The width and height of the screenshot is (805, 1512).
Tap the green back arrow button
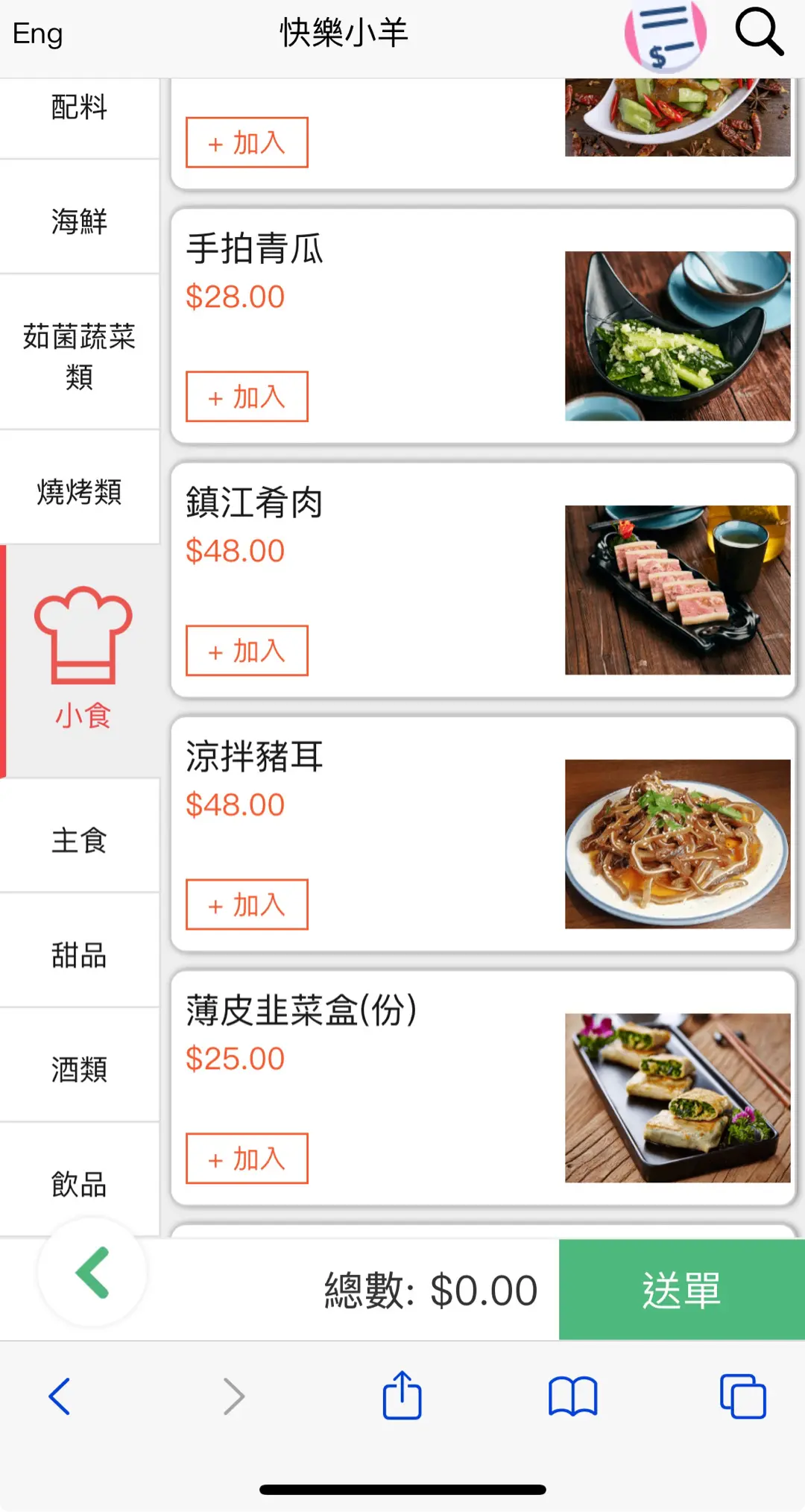(92, 1273)
